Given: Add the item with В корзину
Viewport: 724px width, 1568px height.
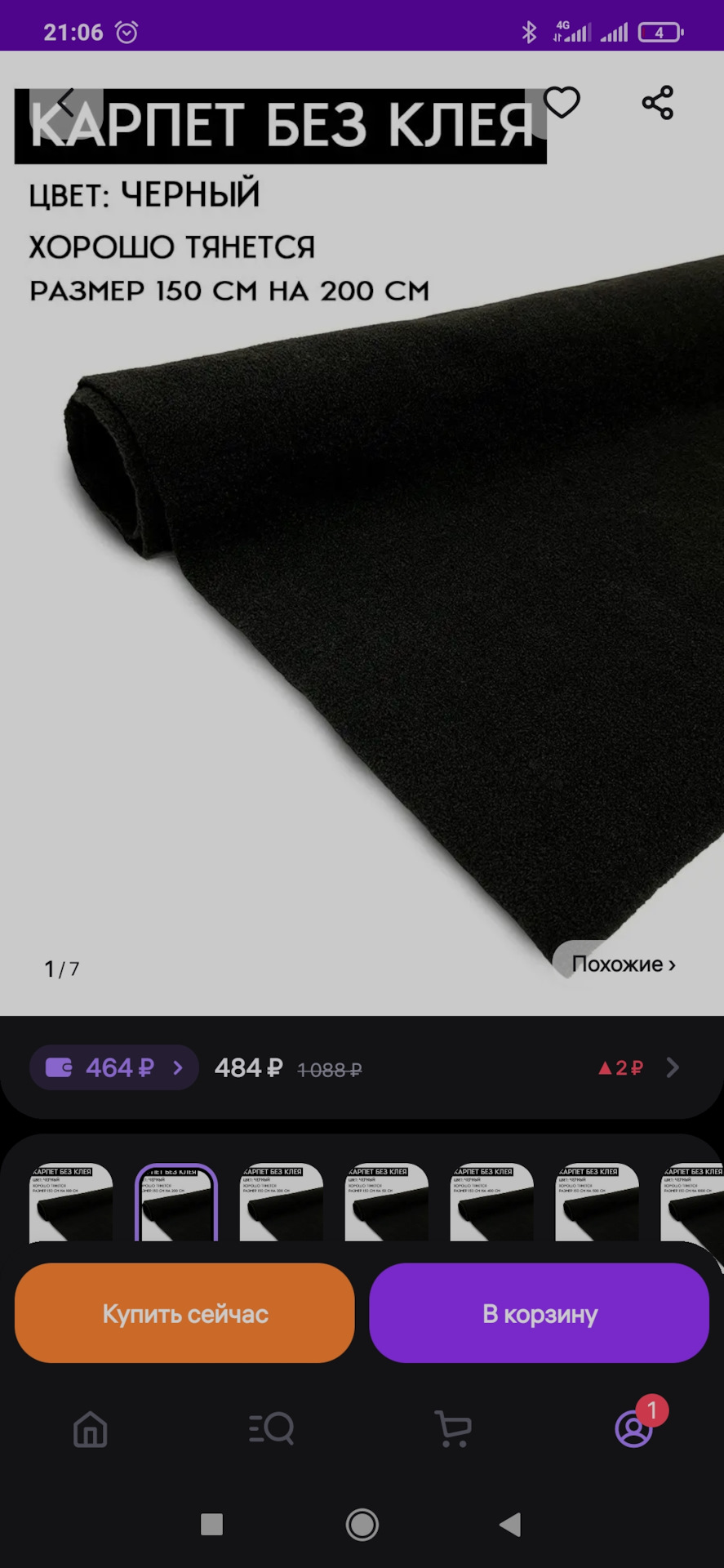Looking at the screenshot, I should coord(539,1313).
